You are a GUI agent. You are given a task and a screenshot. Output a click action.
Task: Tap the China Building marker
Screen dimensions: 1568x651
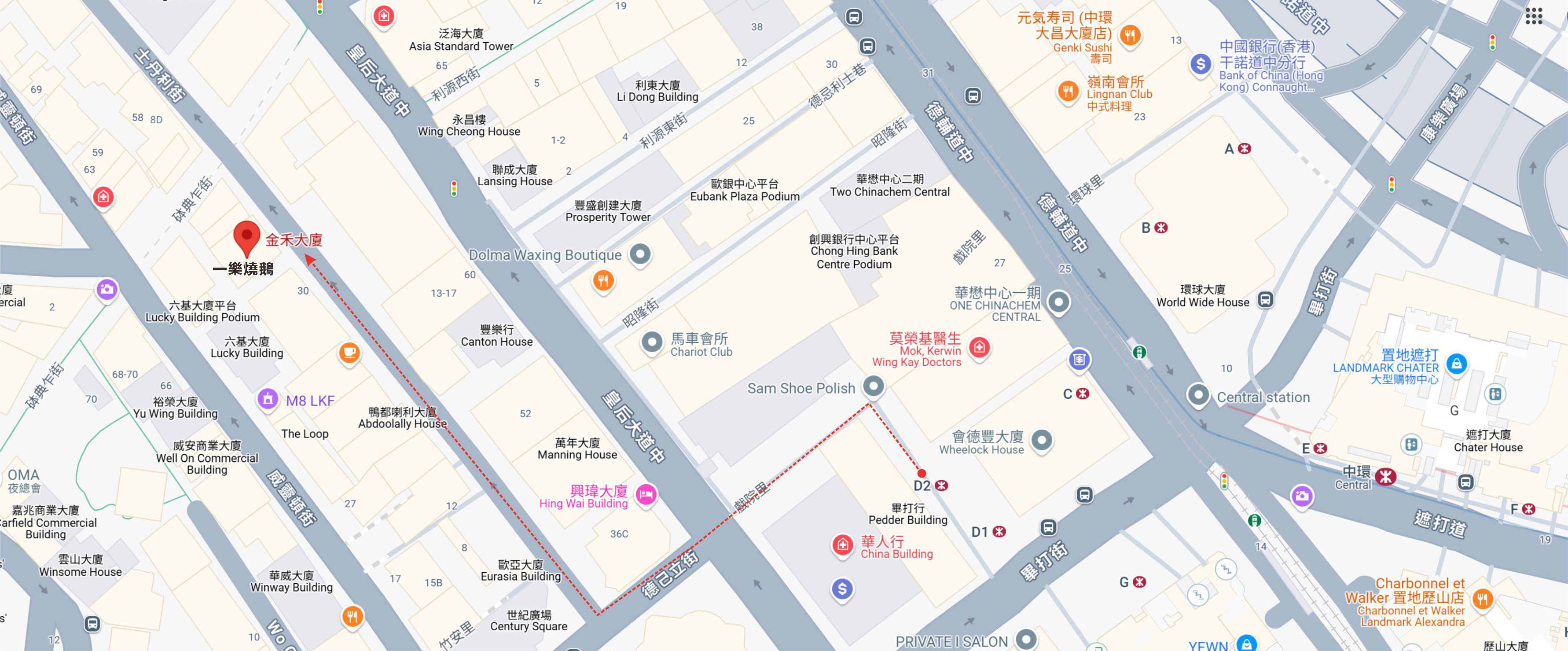[x=842, y=544]
